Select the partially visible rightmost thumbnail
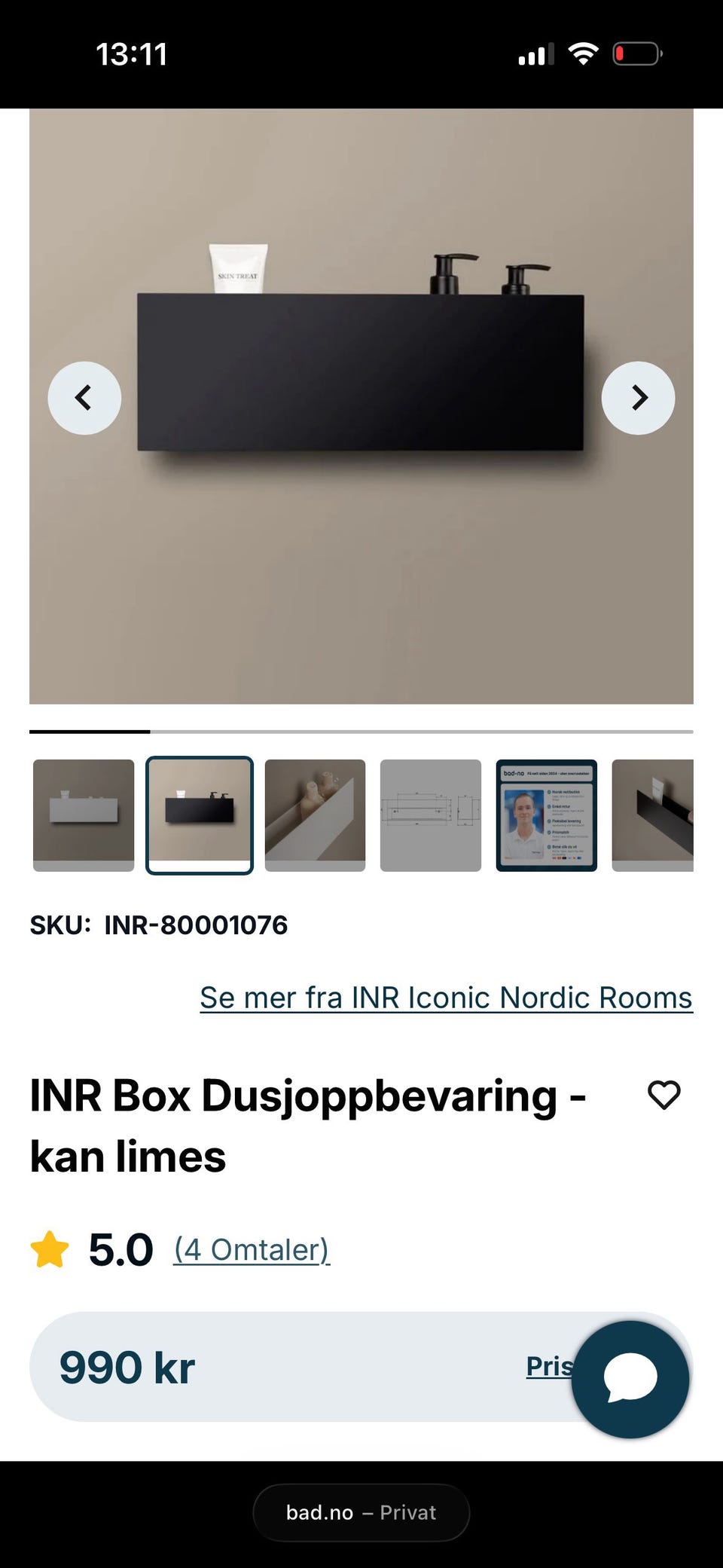Viewport: 723px width, 1568px height. click(x=660, y=815)
